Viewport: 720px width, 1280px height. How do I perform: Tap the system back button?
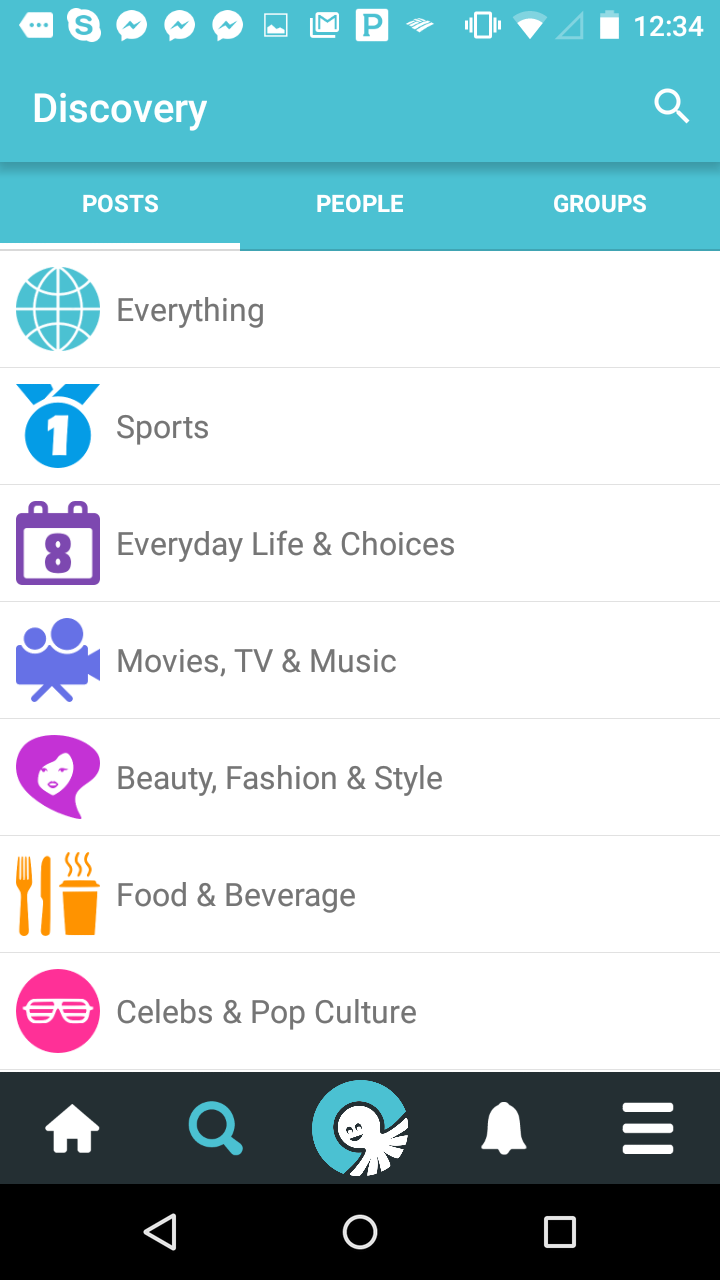160,1232
